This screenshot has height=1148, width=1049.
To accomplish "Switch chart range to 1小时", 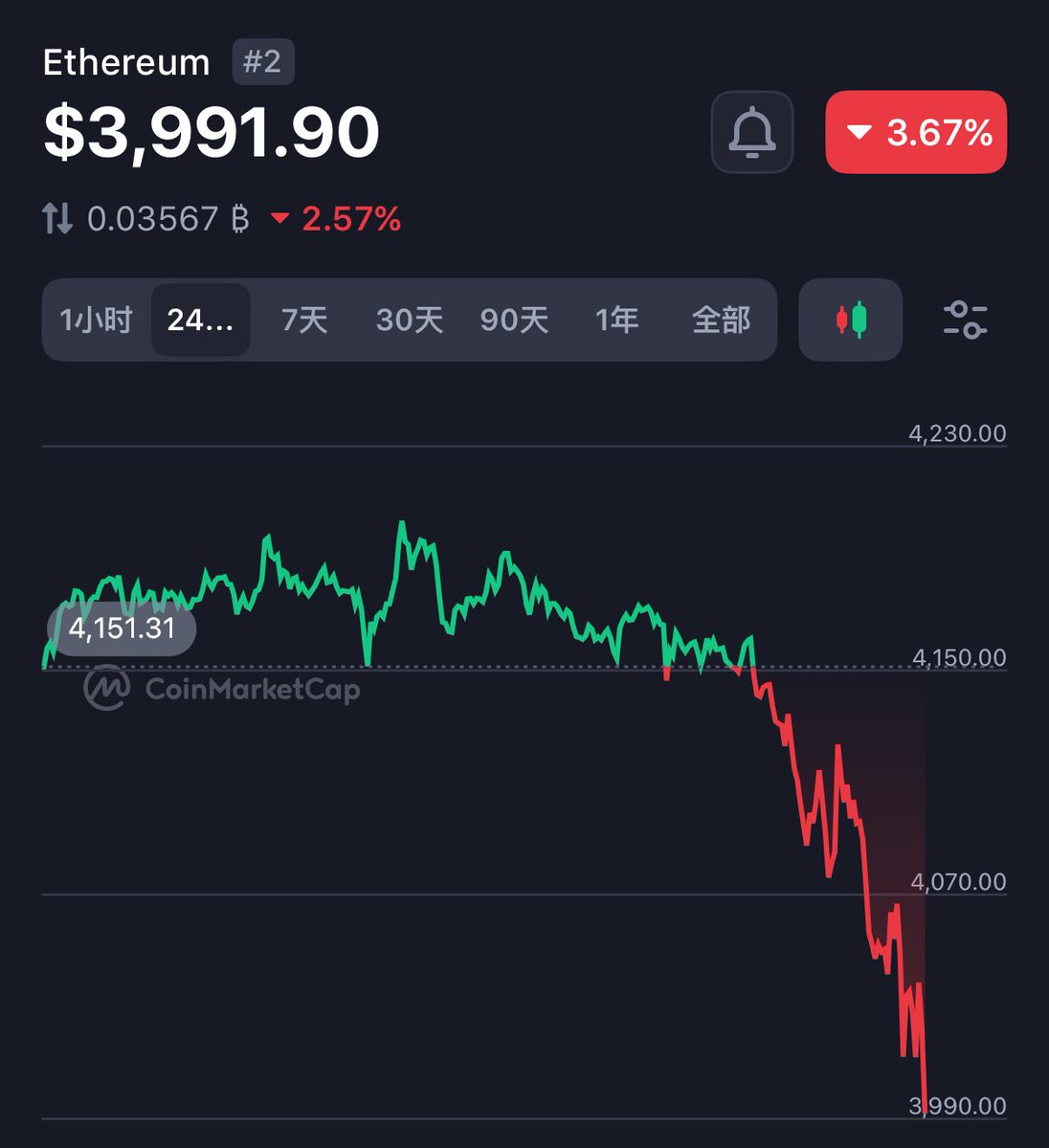I will (96, 320).
